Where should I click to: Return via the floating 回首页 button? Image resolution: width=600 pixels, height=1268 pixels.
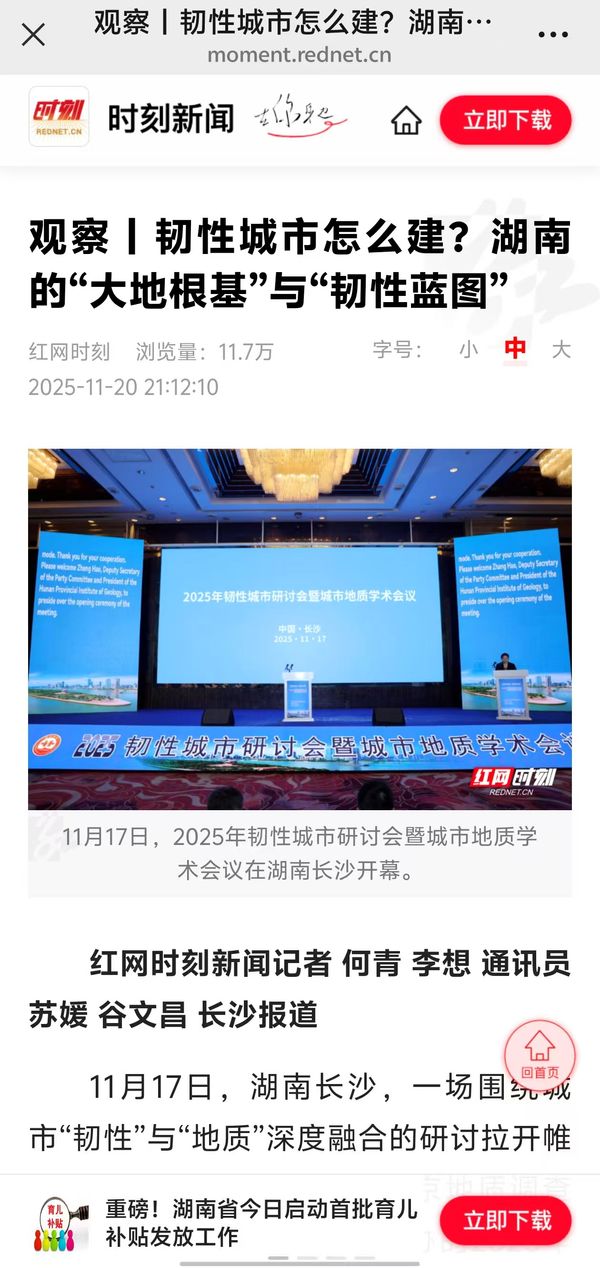(540, 1055)
